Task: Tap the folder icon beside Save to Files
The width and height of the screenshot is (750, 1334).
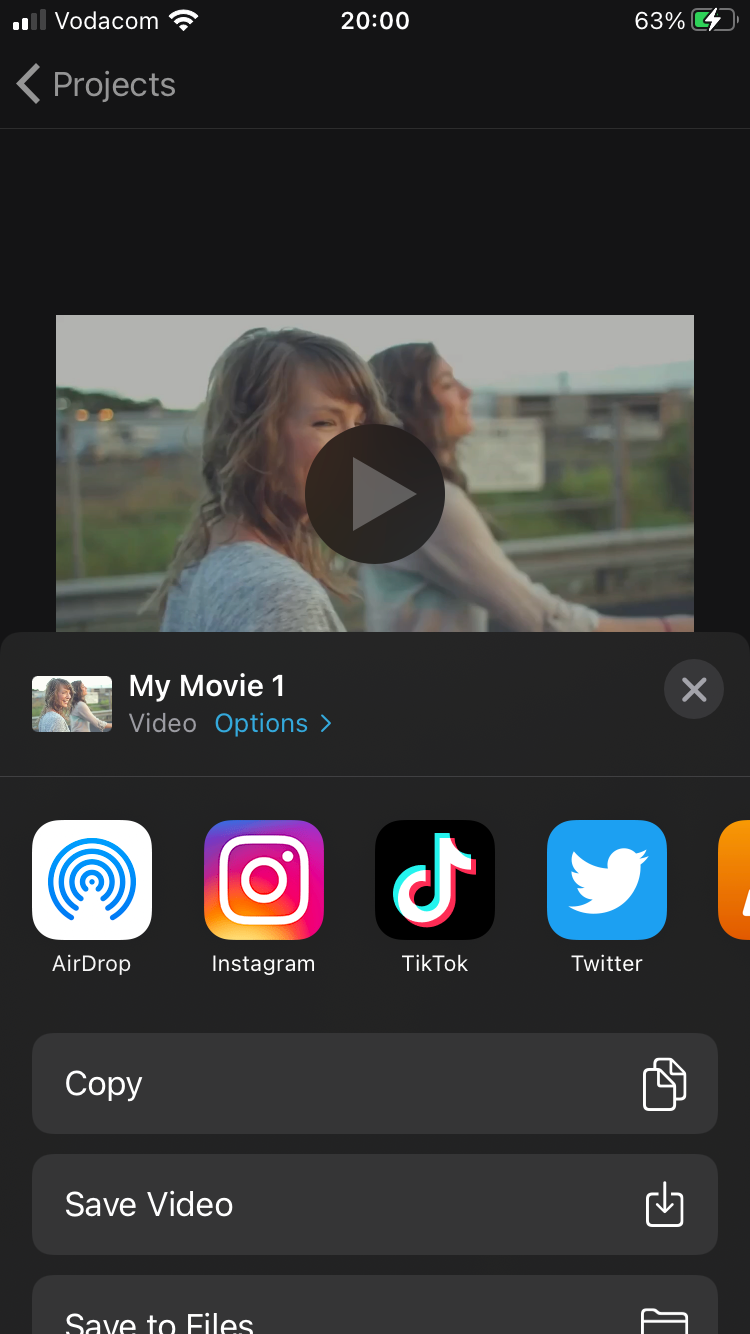Action: pyautogui.click(x=663, y=1320)
